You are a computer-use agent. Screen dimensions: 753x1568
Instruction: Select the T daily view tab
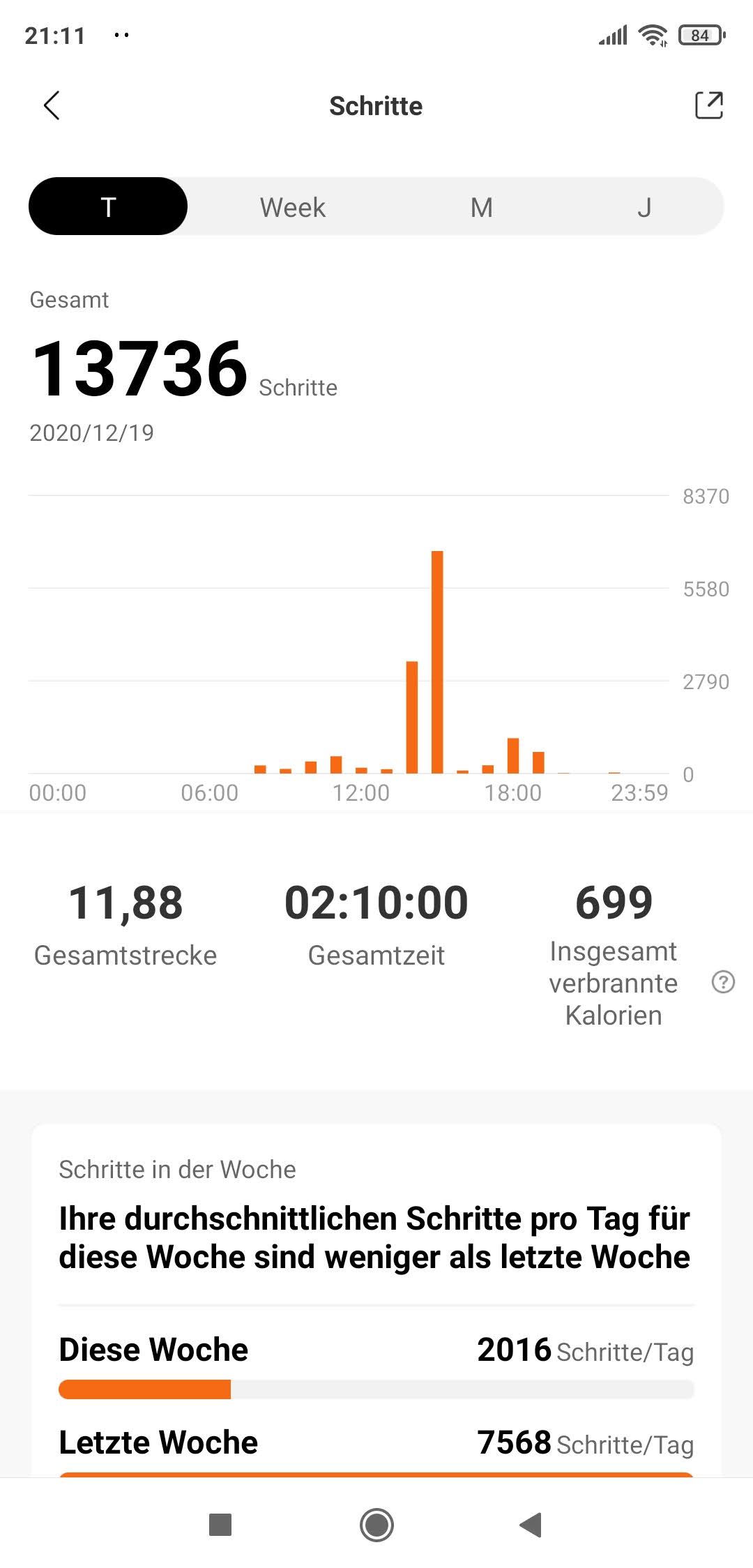coord(108,206)
